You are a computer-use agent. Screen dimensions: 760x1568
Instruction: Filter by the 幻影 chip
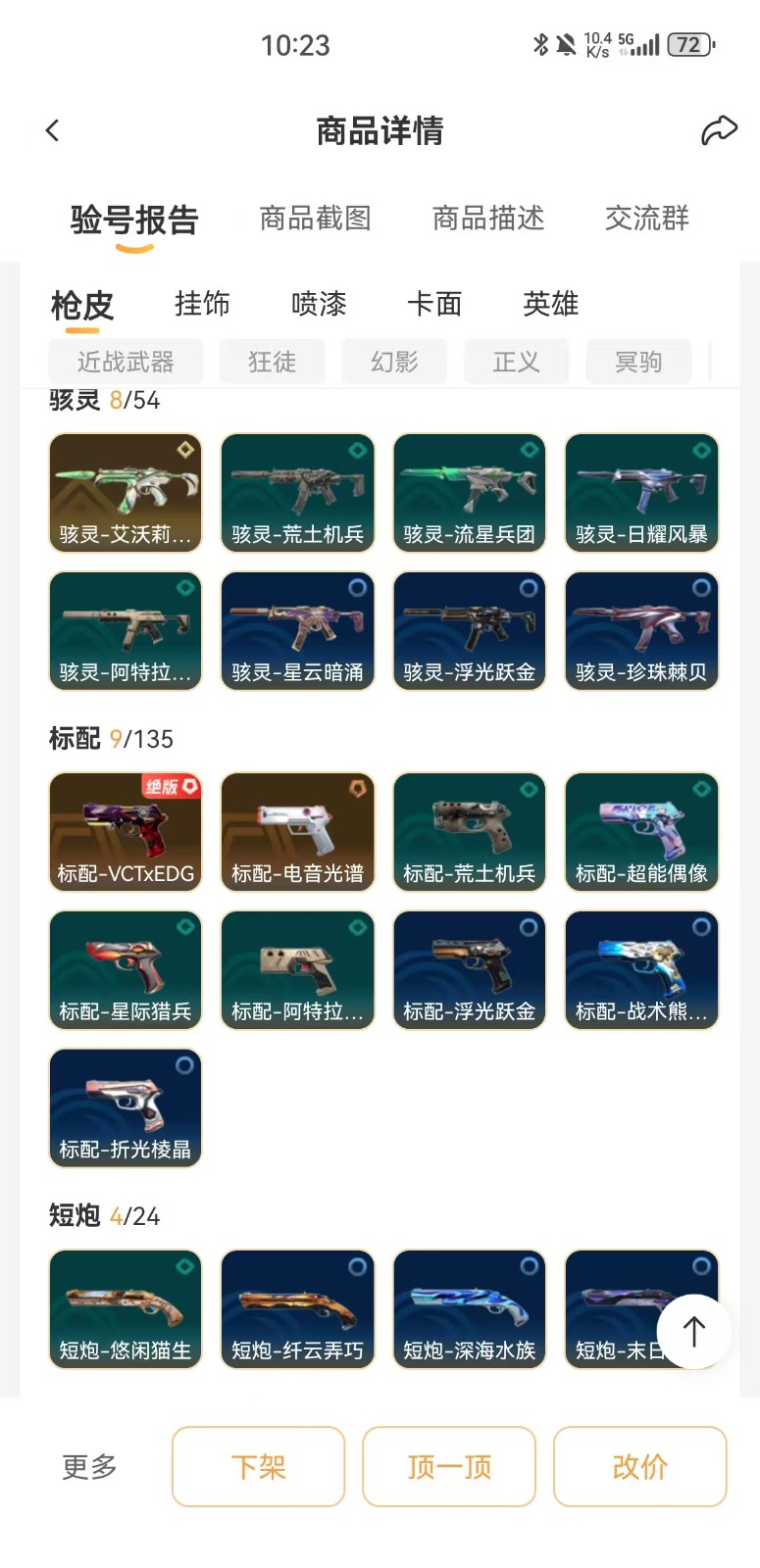(x=394, y=363)
